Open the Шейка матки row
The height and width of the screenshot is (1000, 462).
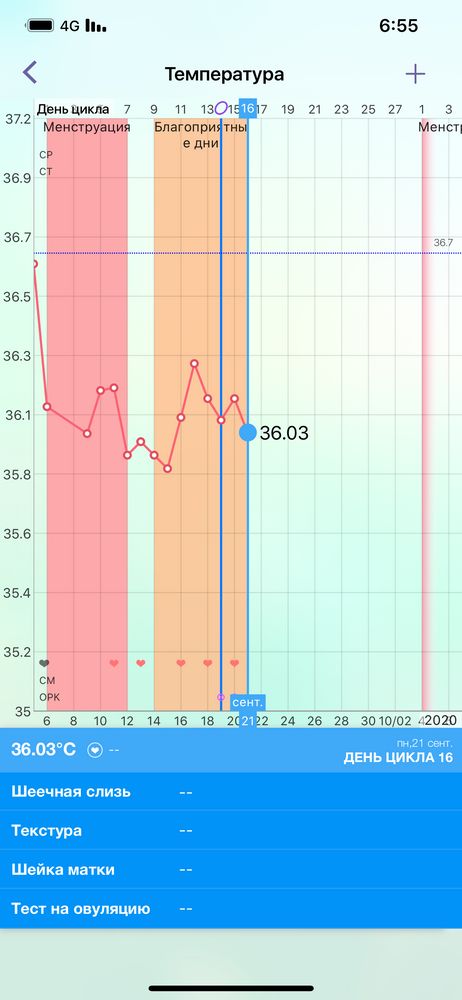(231, 869)
